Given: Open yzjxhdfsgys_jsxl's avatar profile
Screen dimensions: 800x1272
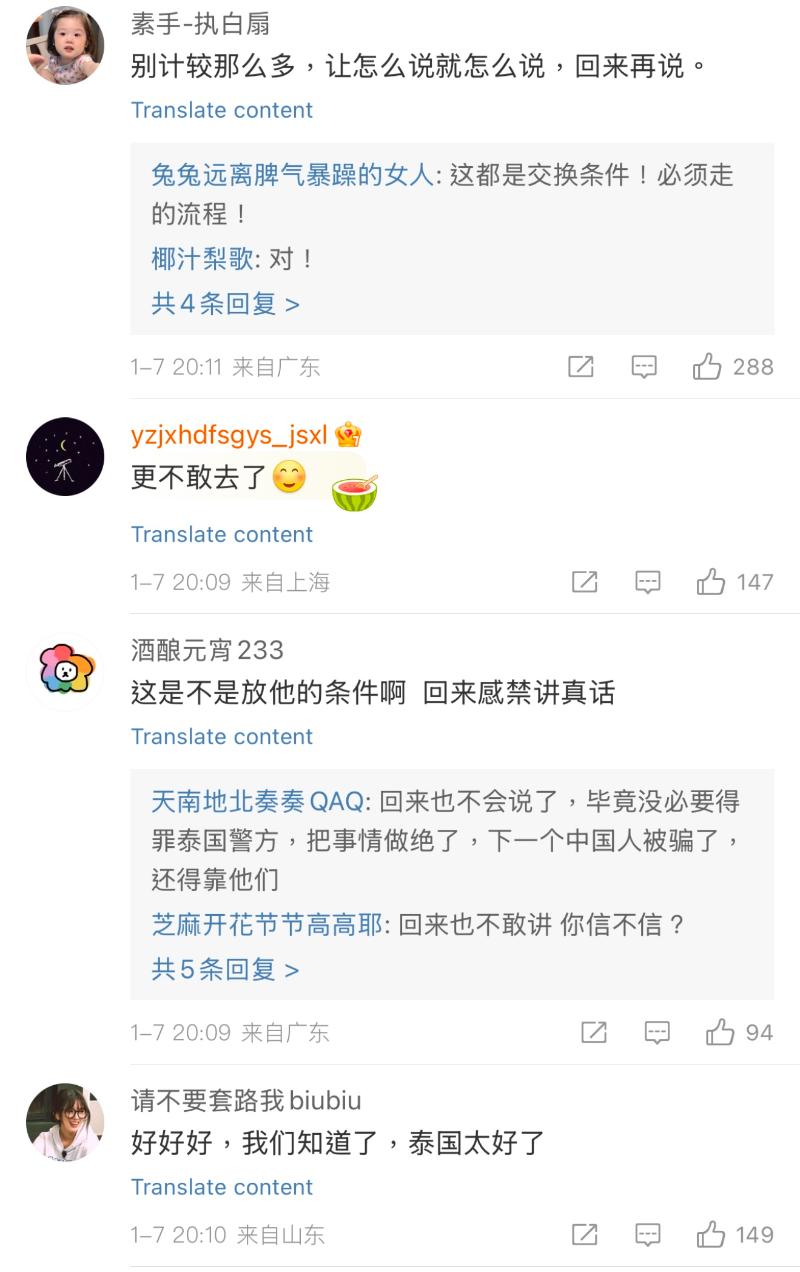Looking at the screenshot, I should 65,457.
